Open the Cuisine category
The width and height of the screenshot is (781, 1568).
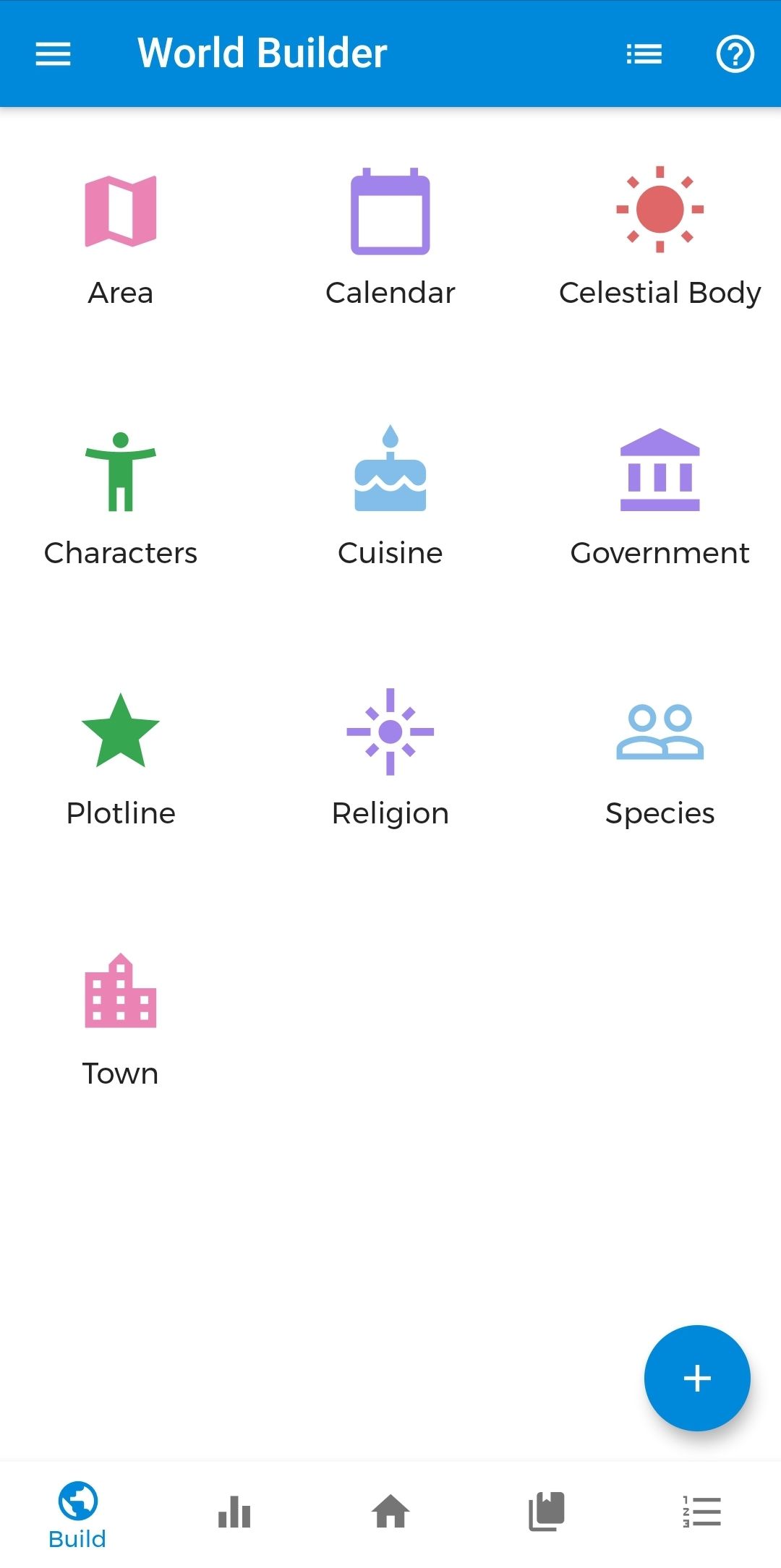pyautogui.click(x=390, y=499)
